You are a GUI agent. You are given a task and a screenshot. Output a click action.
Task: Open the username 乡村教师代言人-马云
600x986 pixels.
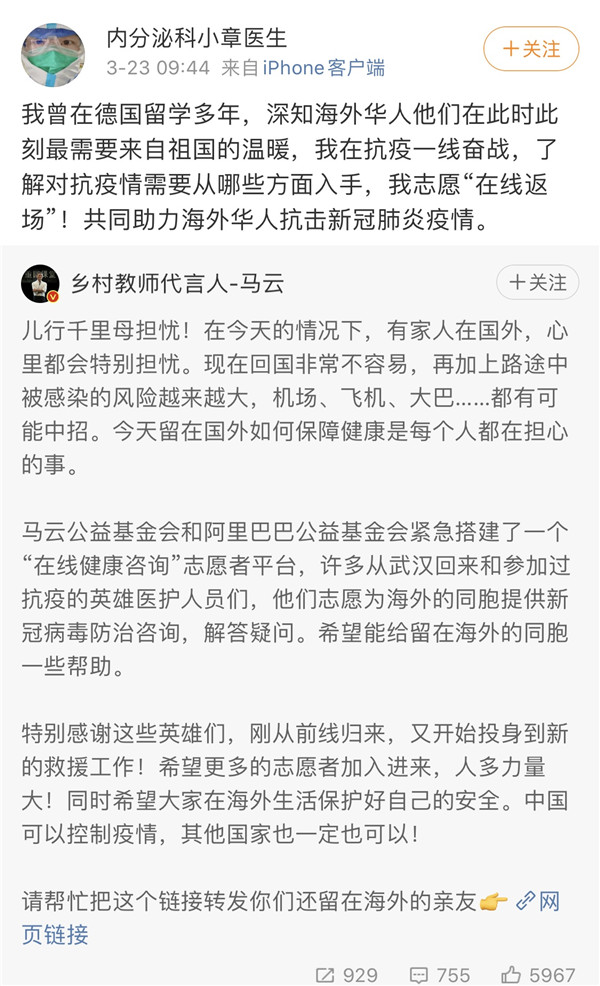tap(177, 284)
